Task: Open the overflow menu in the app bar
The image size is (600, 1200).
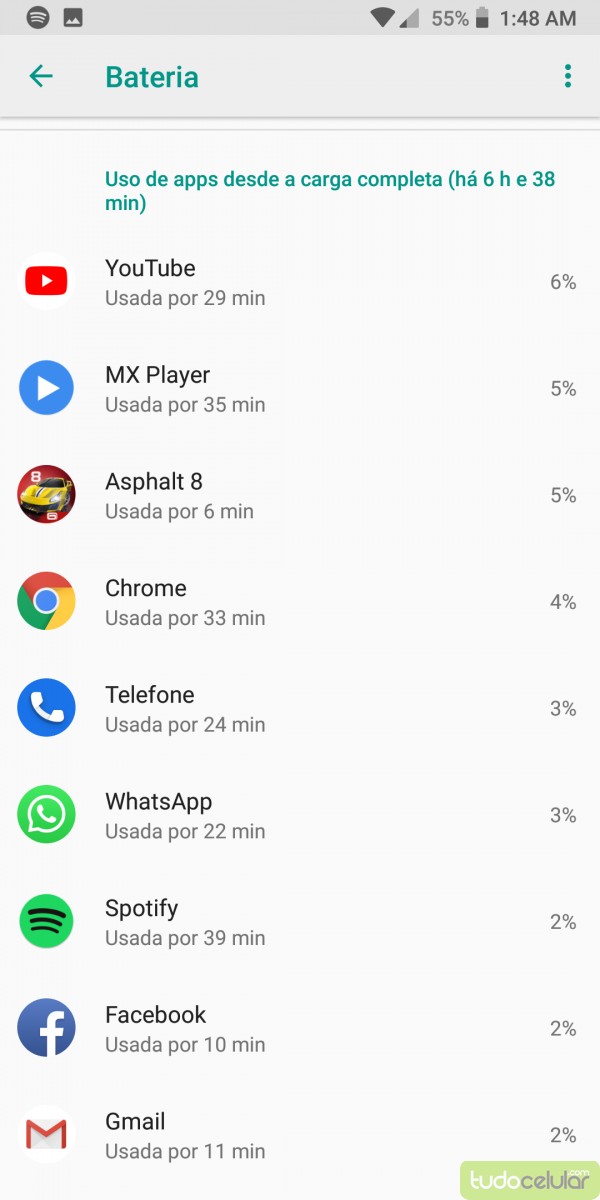Action: coord(567,76)
